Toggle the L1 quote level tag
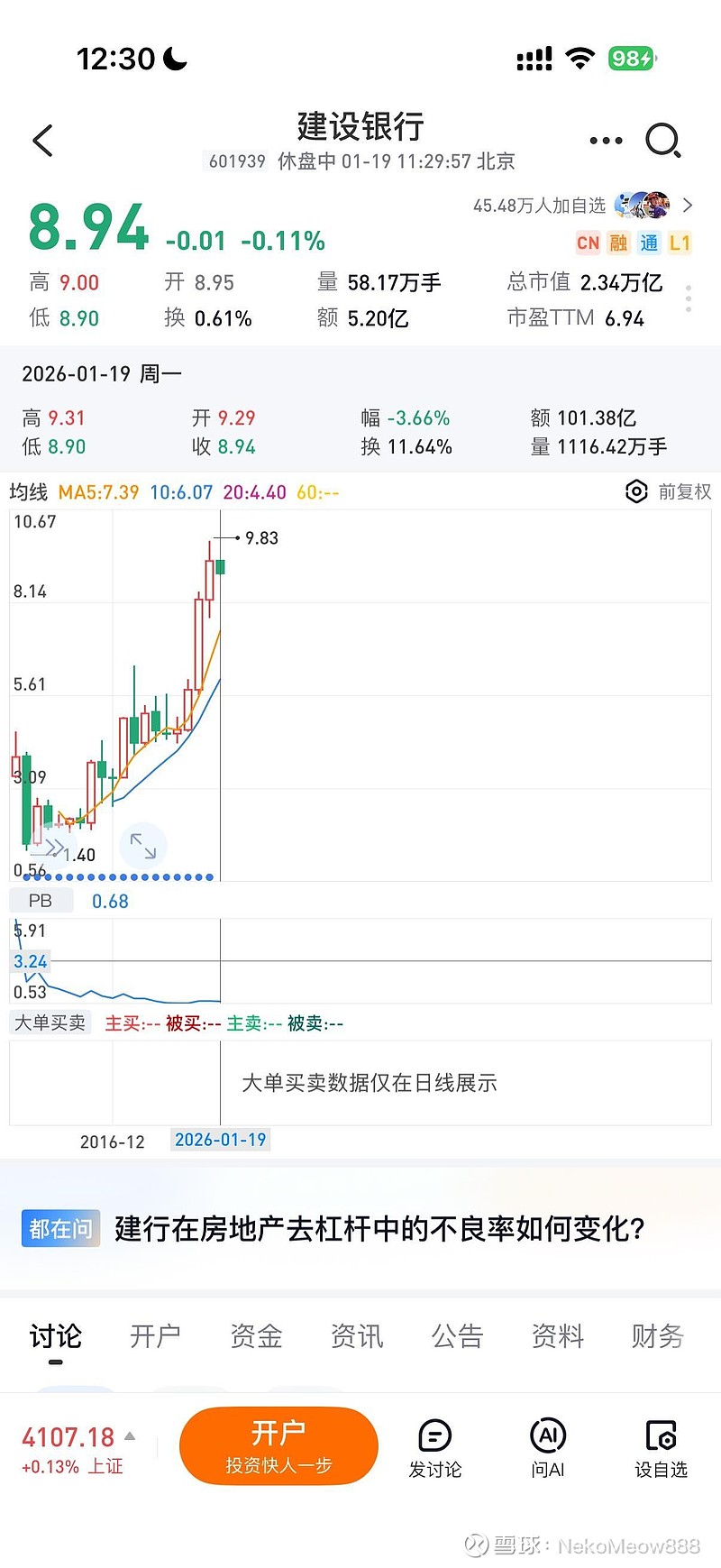Viewport: 721px width, 1568px height. (681, 243)
